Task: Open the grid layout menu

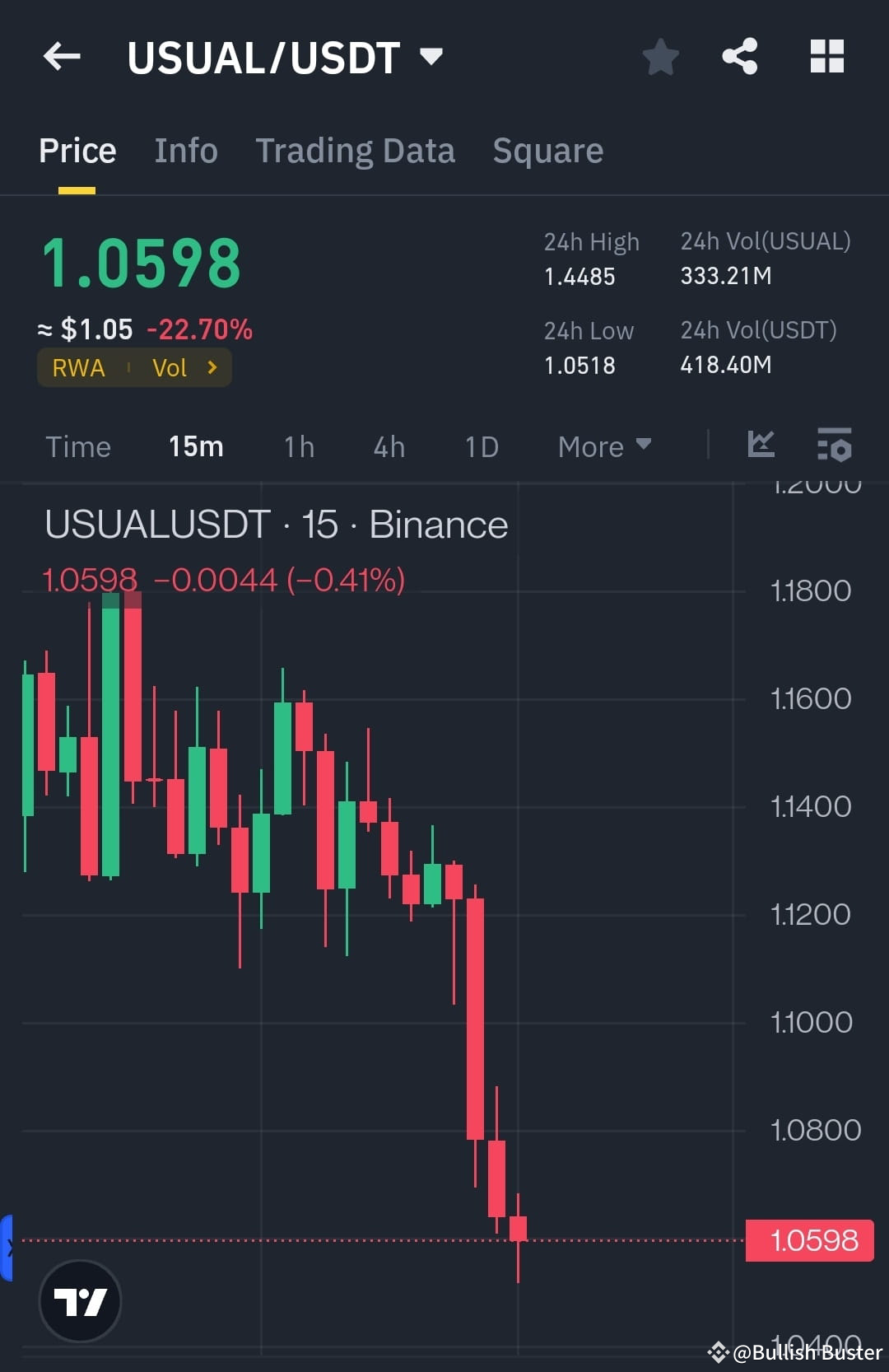Action: 826,56
